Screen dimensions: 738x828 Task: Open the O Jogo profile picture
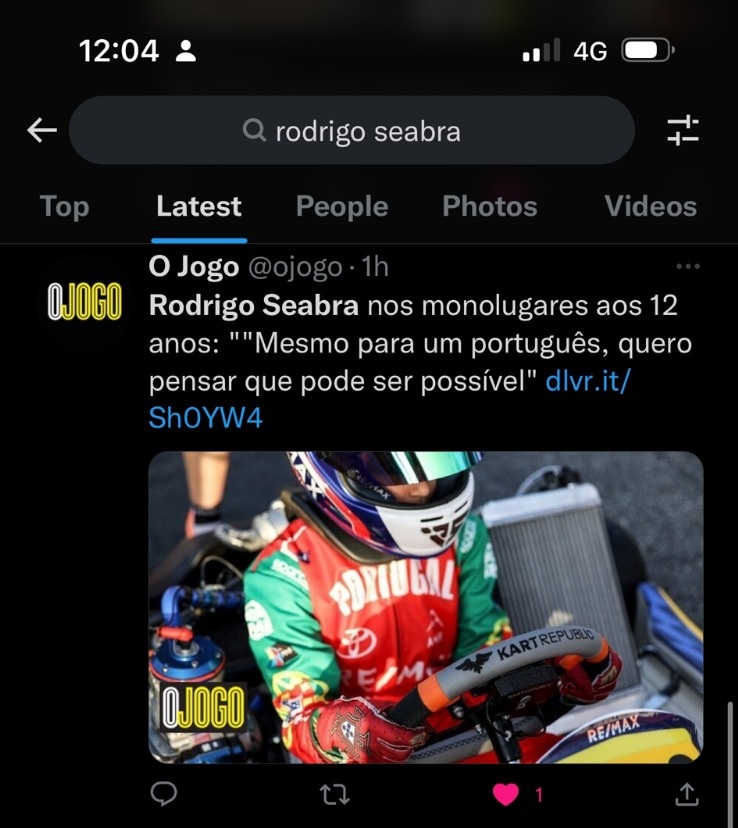pyautogui.click(x=85, y=301)
